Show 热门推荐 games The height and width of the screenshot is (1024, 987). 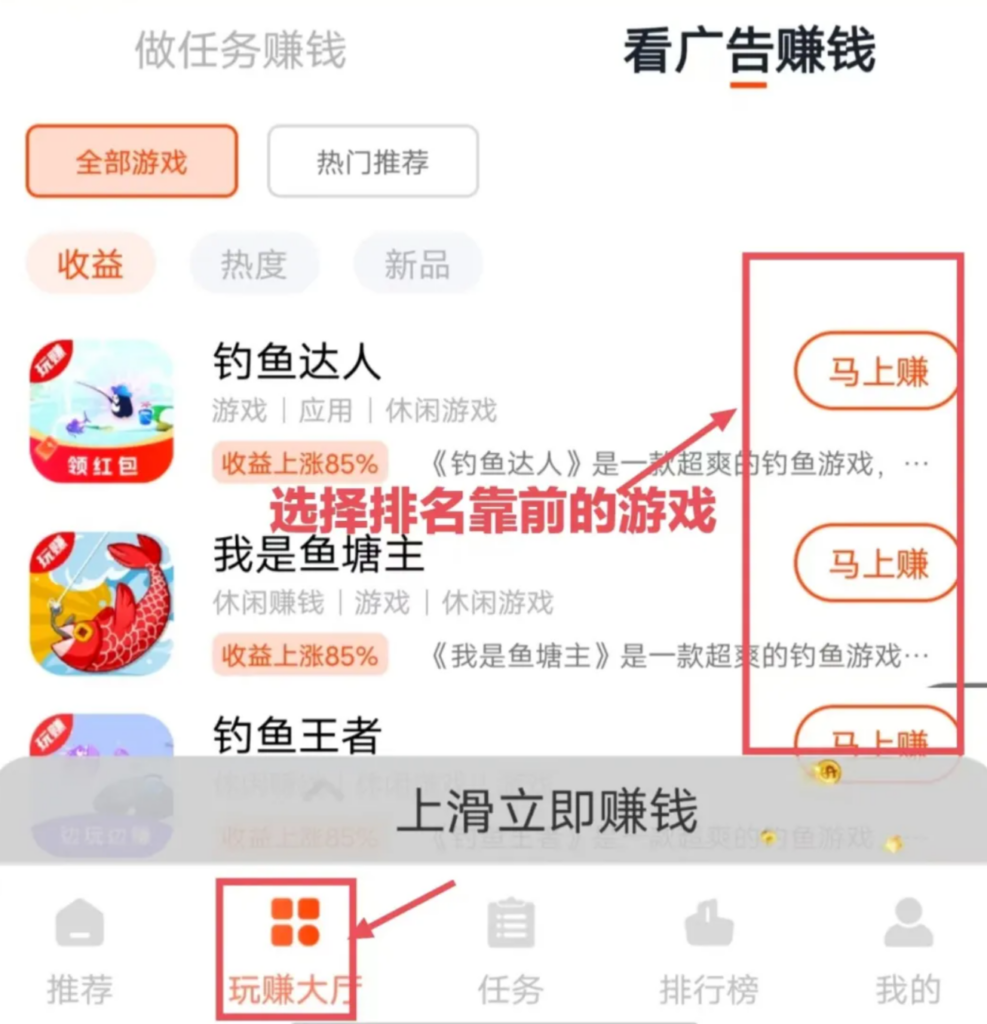coord(372,161)
